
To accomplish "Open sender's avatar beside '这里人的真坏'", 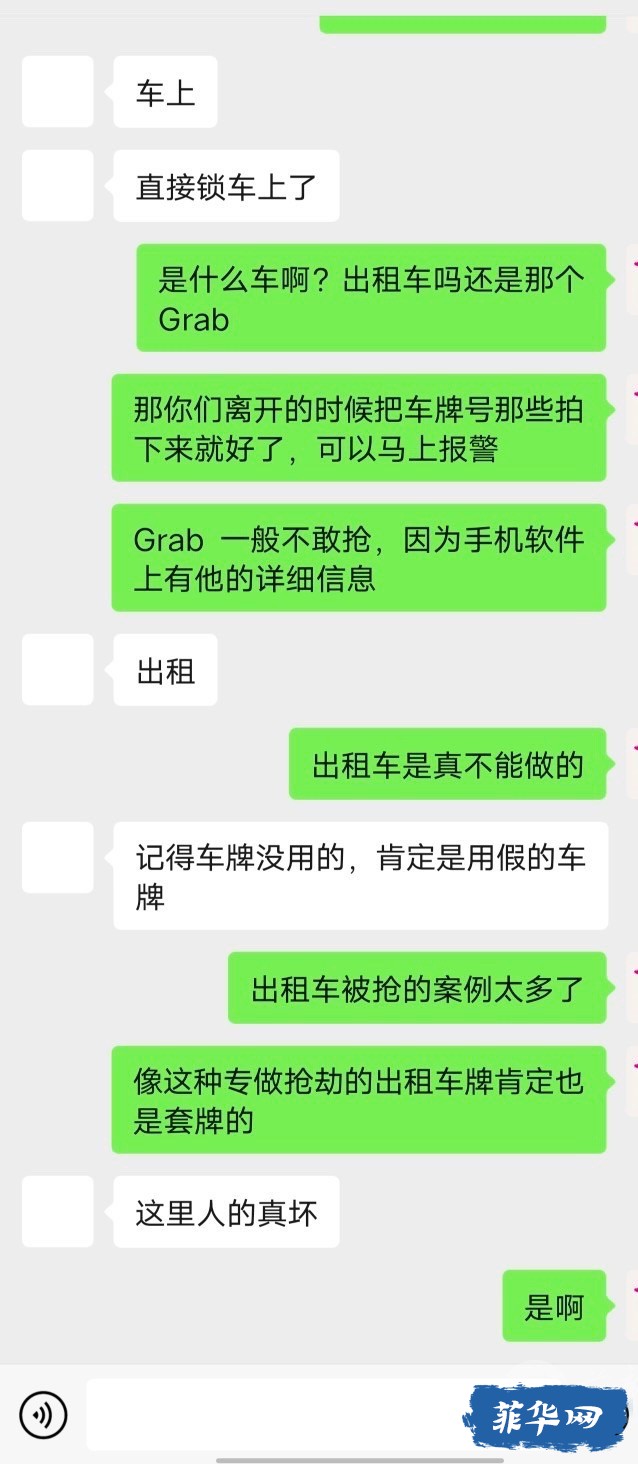I will click(x=57, y=1211).
